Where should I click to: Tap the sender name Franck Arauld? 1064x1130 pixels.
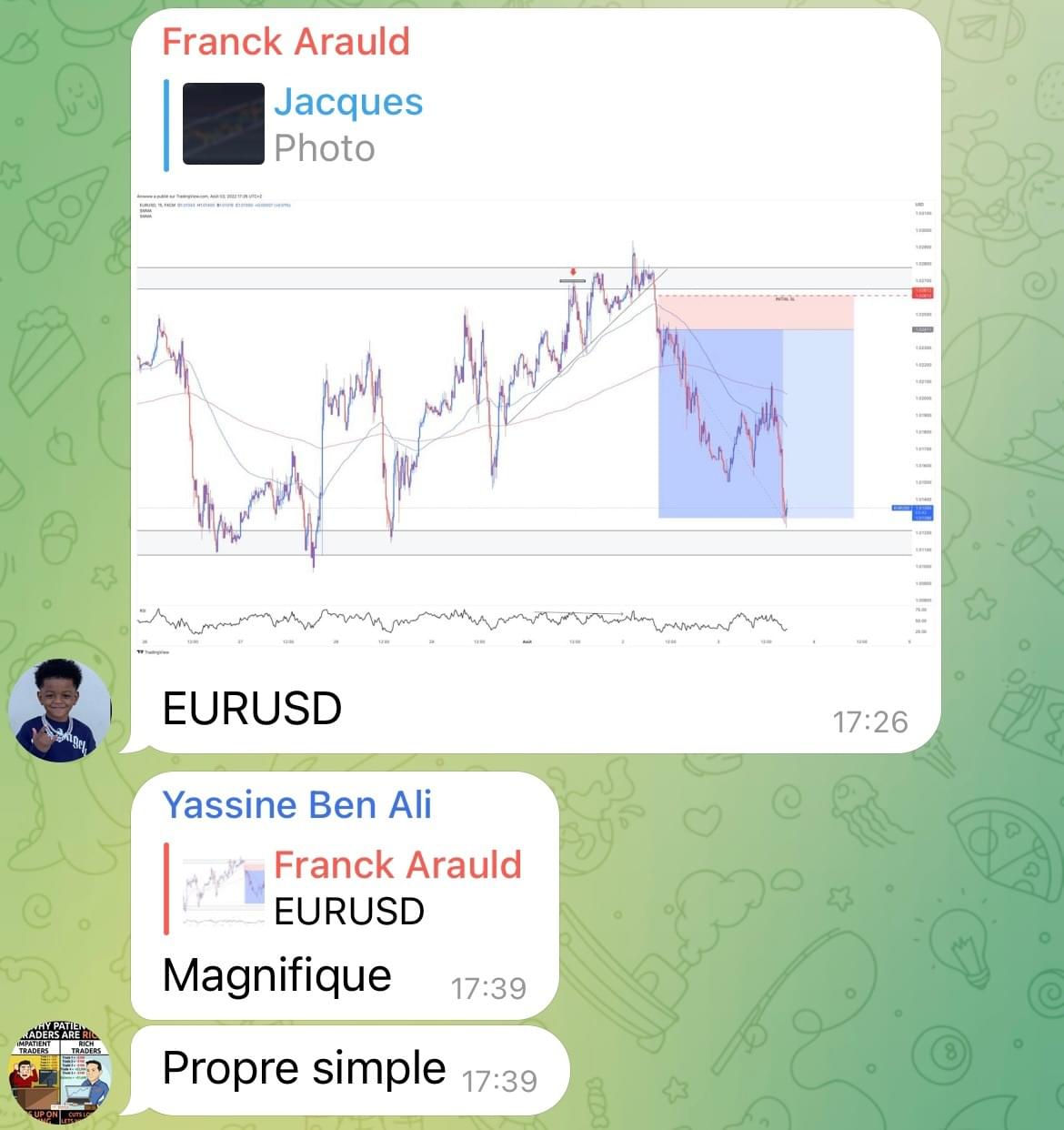(x=286, y=42)
